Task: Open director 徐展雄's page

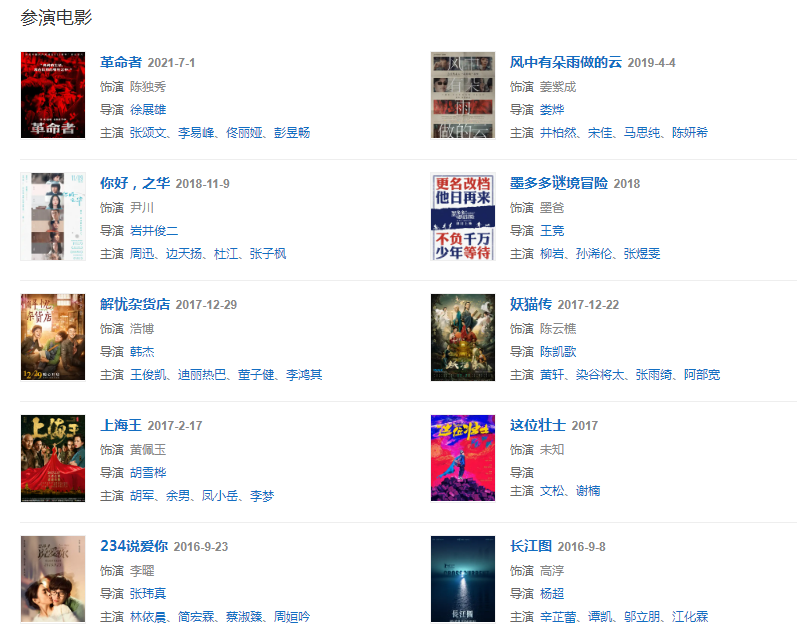Action: click(148, 110)
